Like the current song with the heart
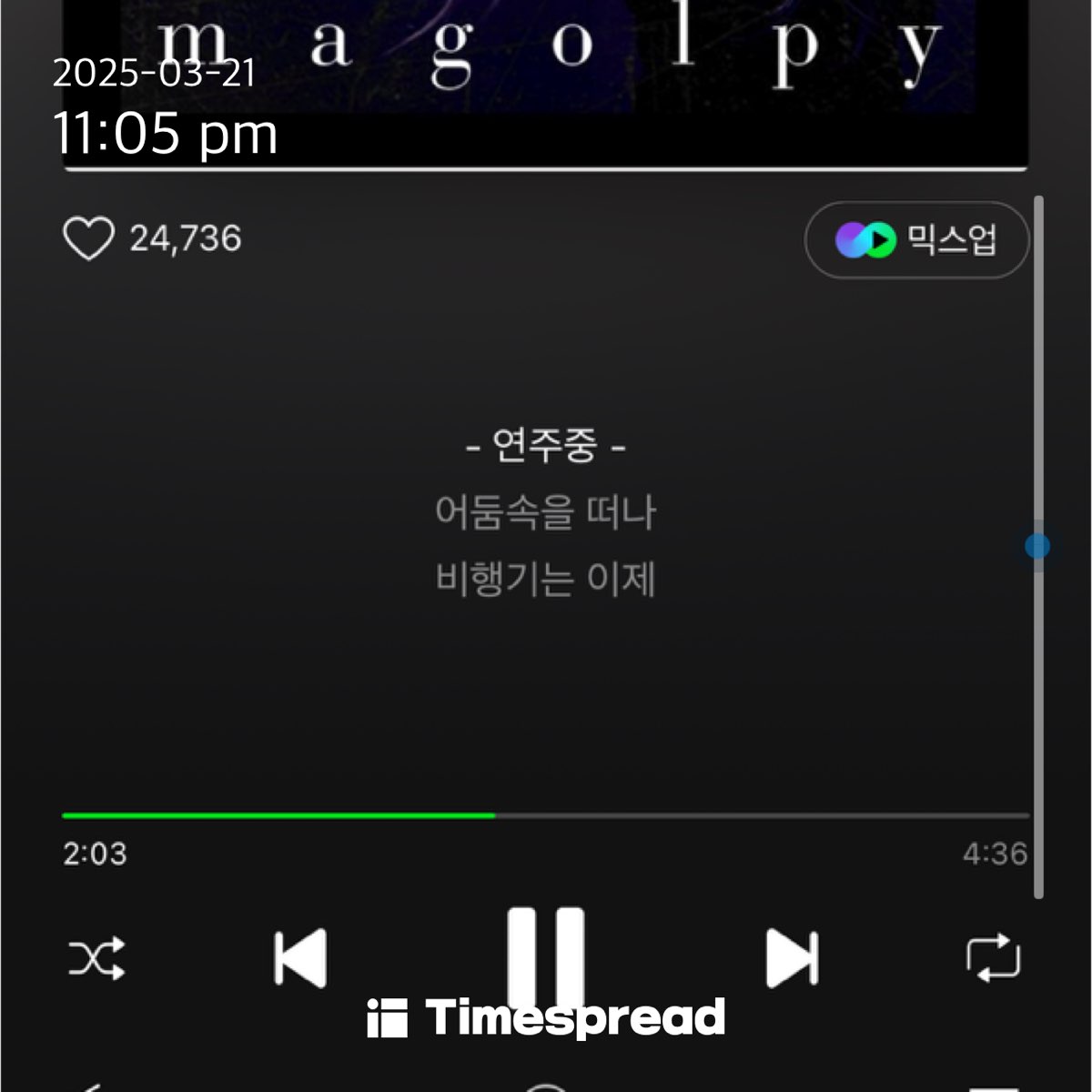Screen dimensions: 1092x1092 (x=88, y=239)
